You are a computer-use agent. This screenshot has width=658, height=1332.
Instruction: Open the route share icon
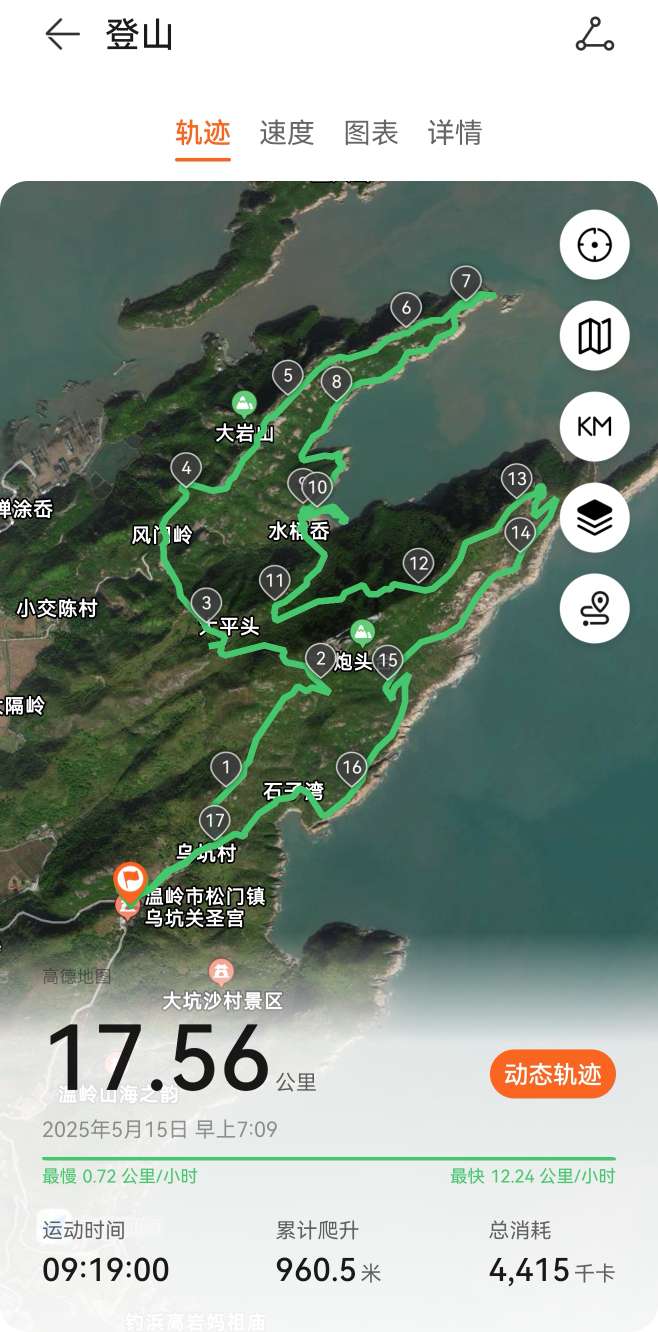(595, 35)
